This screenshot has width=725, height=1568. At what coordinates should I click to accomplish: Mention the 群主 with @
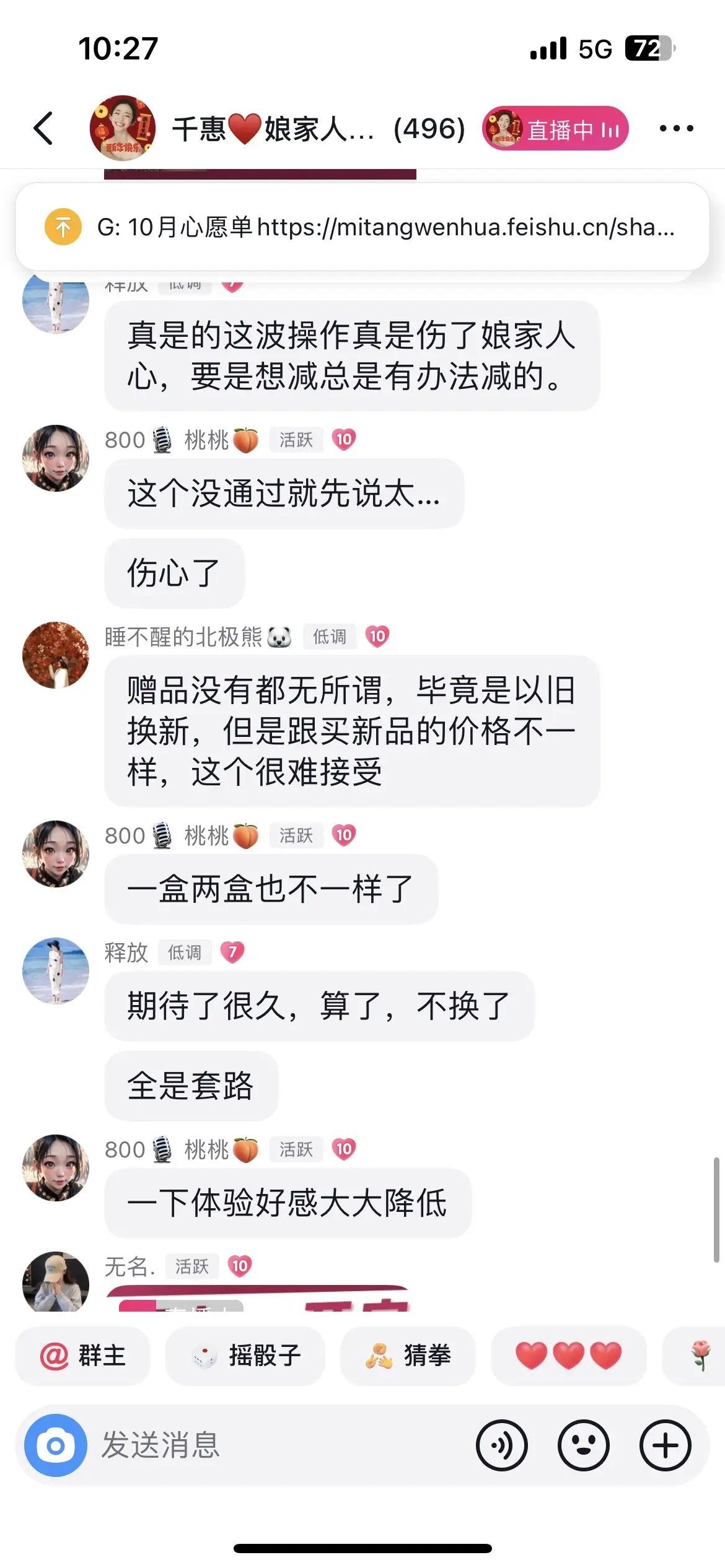click(83, 1356)
